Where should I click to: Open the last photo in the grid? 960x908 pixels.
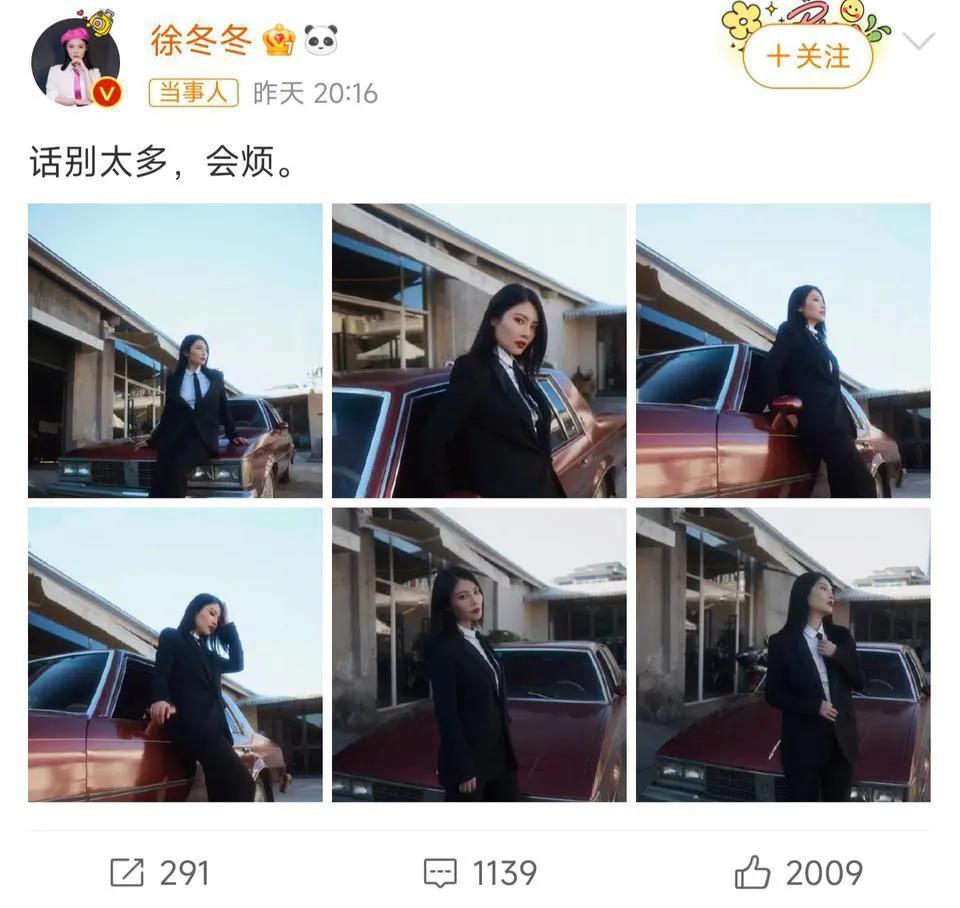coord(783,655)
